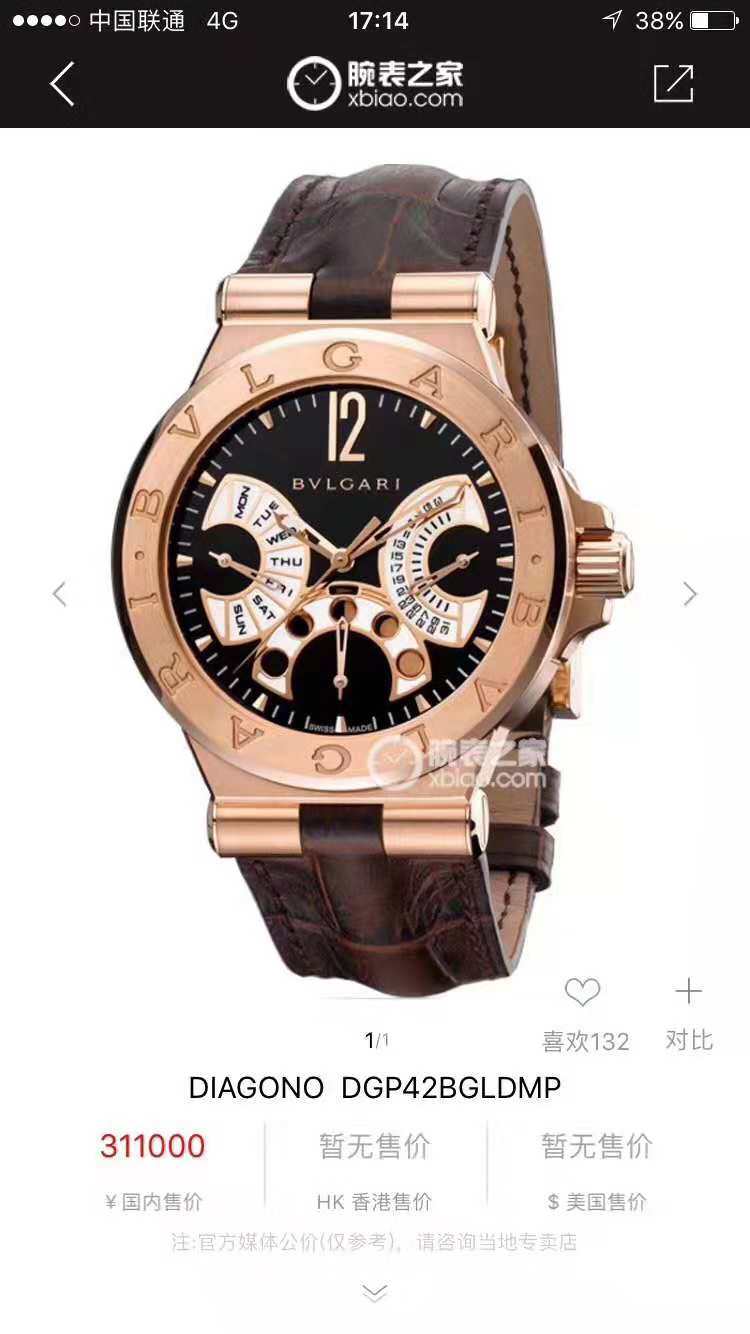Add watch to comparison with 对比
The image size is (750, 1334).
click(688, 1012)
